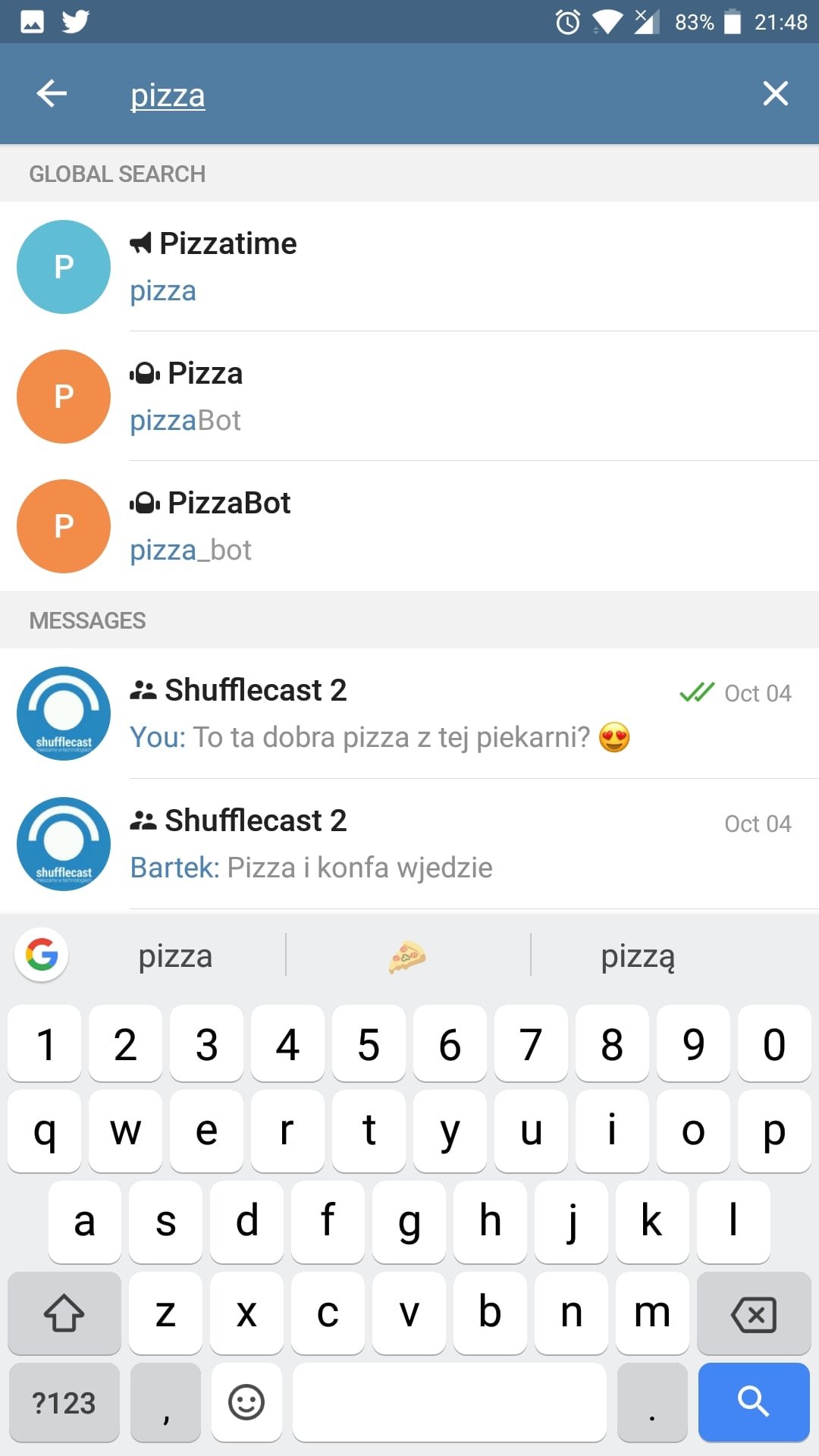Tap the keyboard backspace key
The width and height of the screenshot is (819, 1456).
coord(753,1314)
